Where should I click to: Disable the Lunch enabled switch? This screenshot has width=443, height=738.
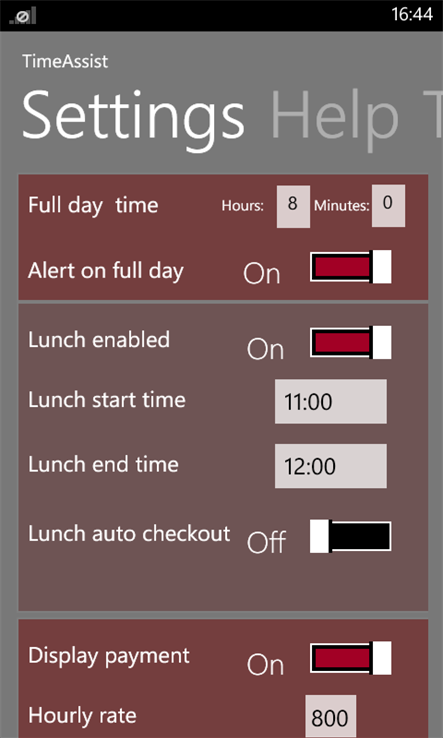tap(350, 342)
